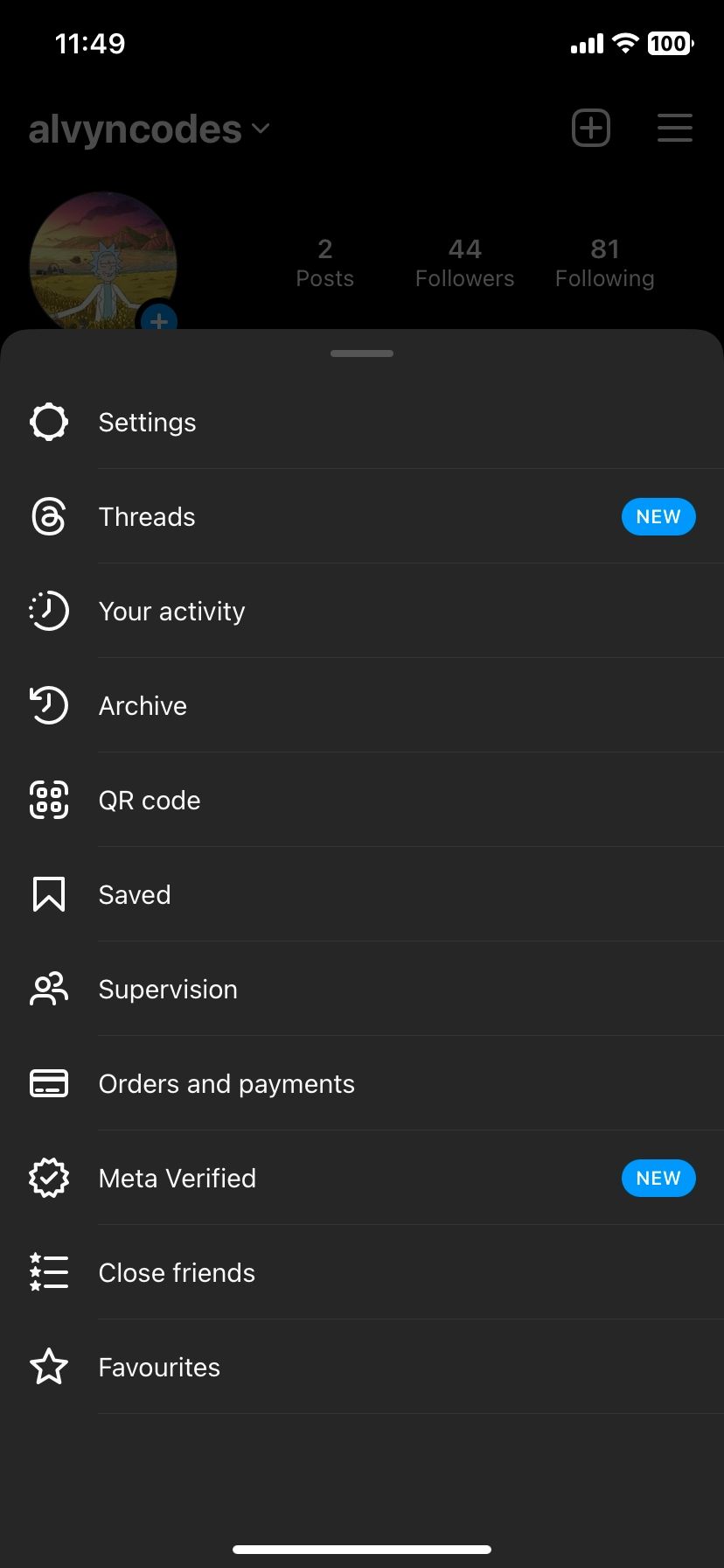Screen dimensions: 724x1568
Task: Select the Threads icon
Action: coord(49,516)
